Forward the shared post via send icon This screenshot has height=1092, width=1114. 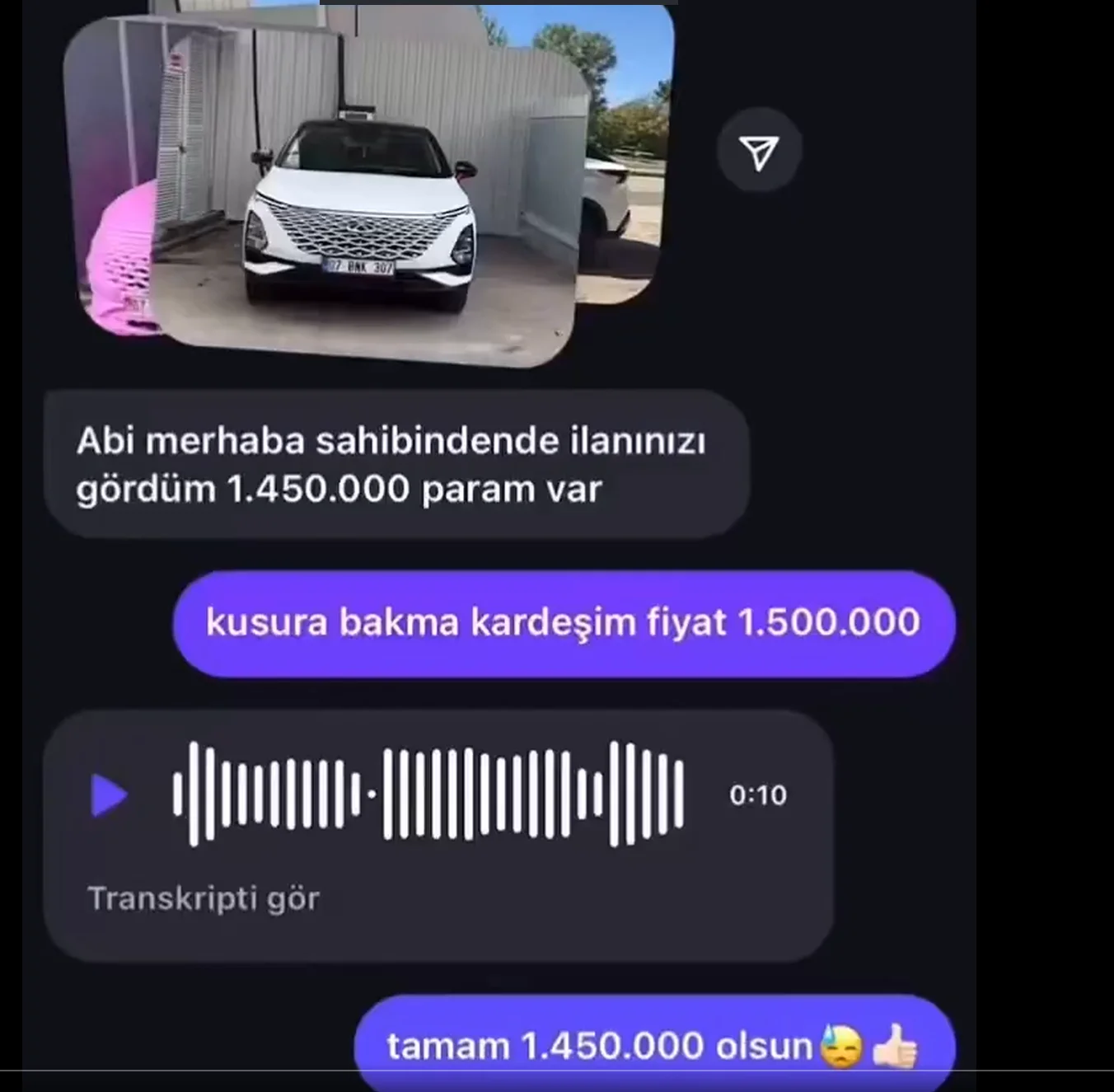759,152
